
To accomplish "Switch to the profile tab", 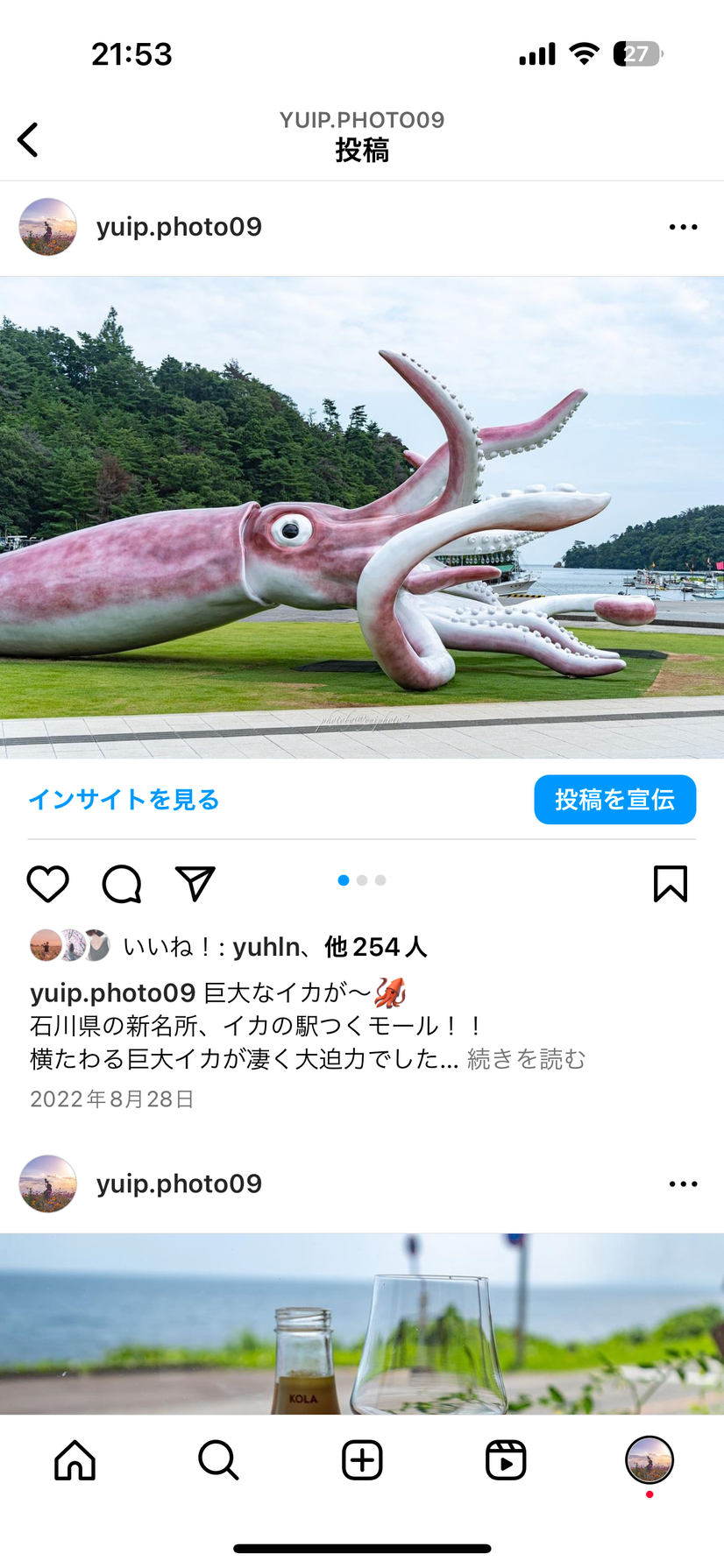I will (x=649, y=1460).
